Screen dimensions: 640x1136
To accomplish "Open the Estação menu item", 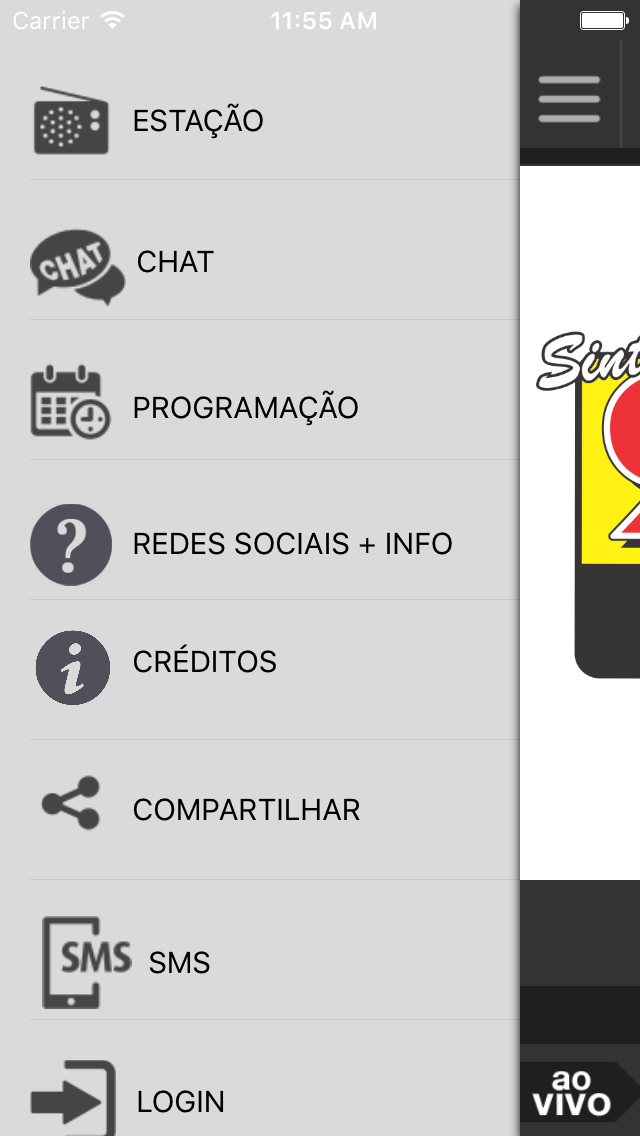I will (259, 120).
